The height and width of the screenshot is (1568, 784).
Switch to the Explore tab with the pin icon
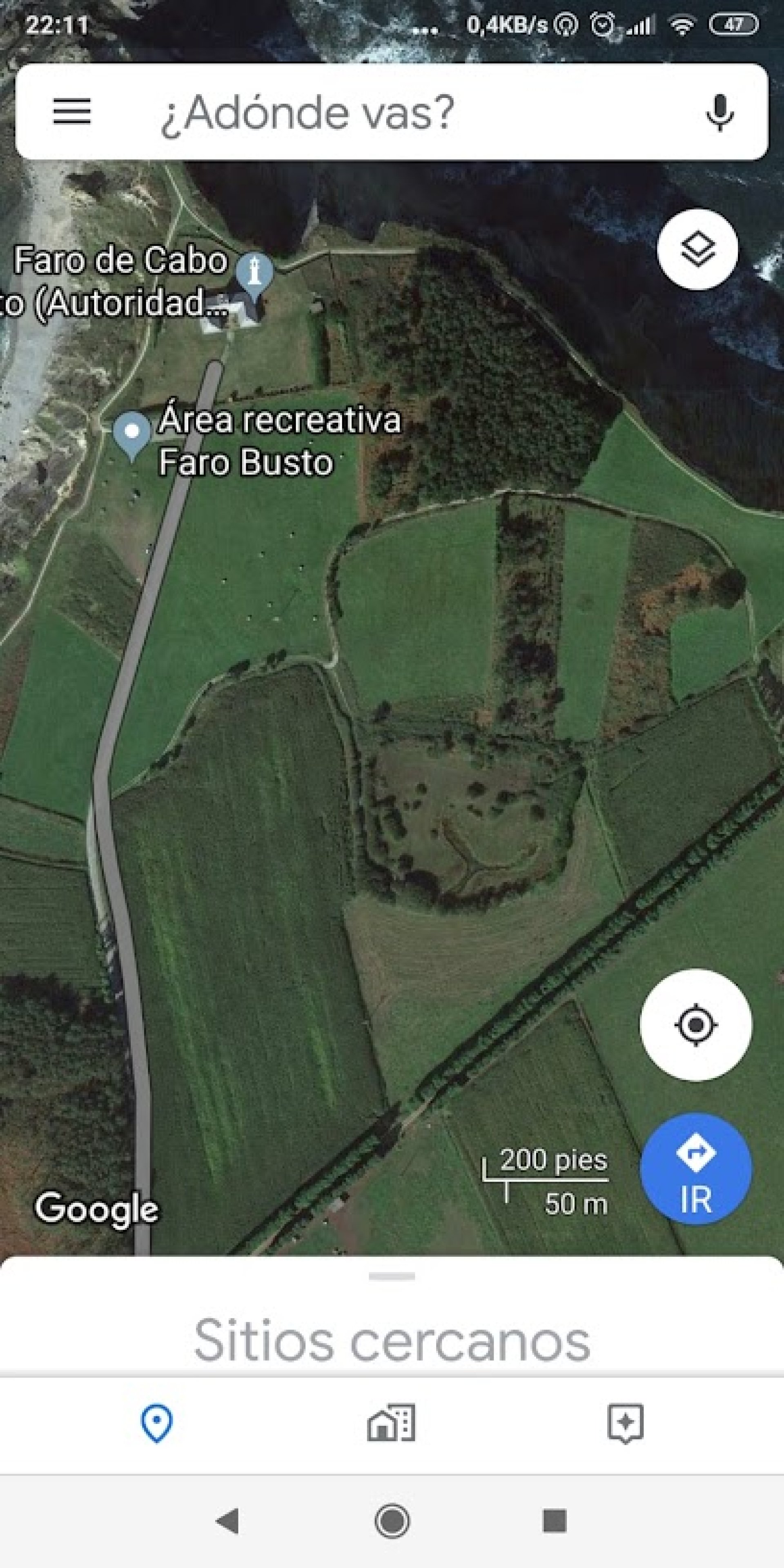156,1423
